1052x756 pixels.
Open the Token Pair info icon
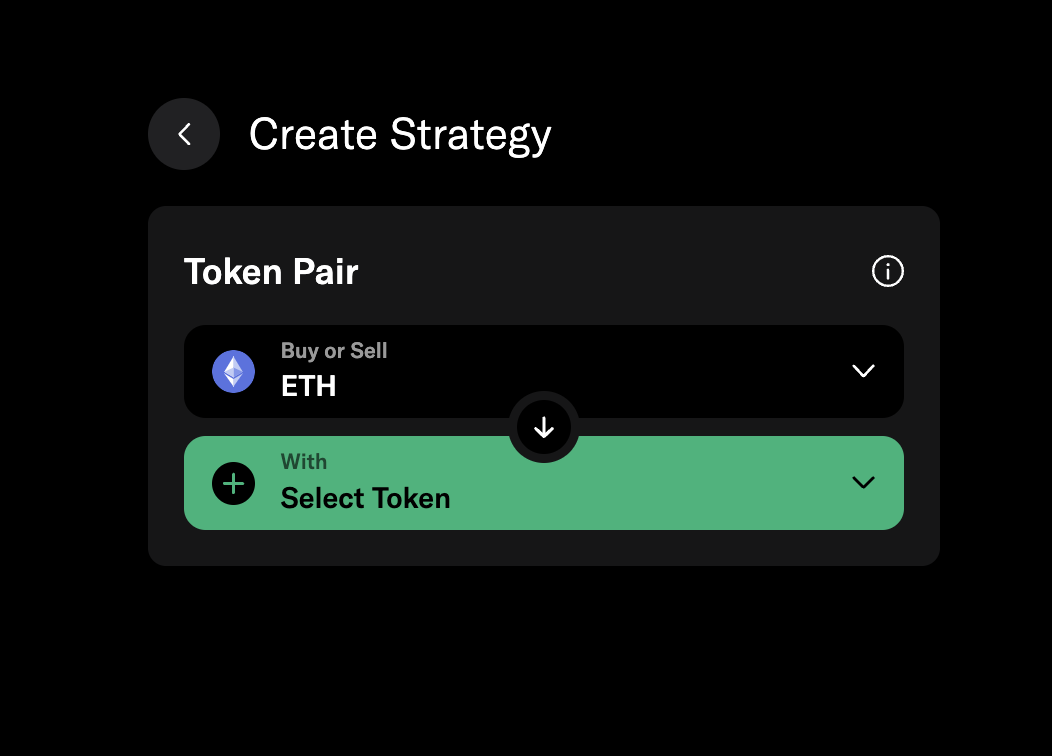point(887,271)
